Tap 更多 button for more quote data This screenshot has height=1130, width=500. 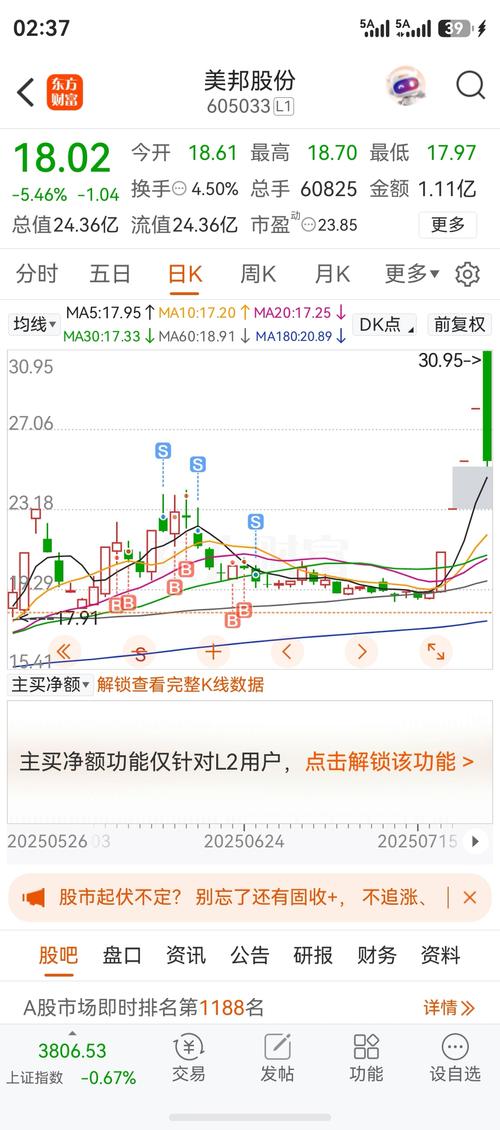[x=448, y=225]
